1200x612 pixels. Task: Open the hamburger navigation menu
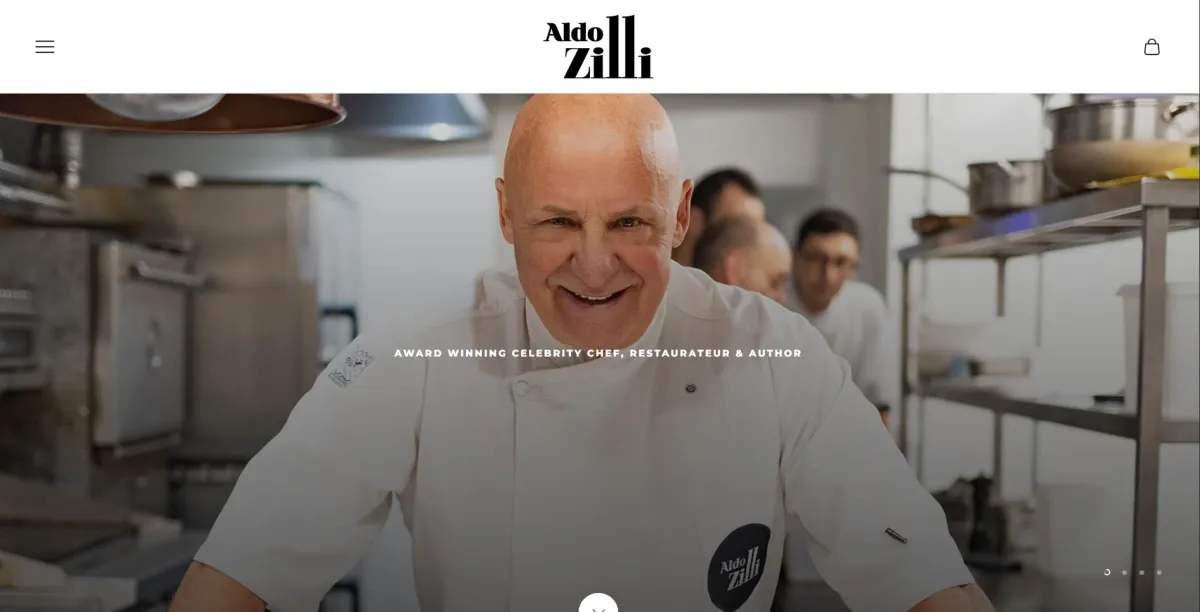point(45,47)
